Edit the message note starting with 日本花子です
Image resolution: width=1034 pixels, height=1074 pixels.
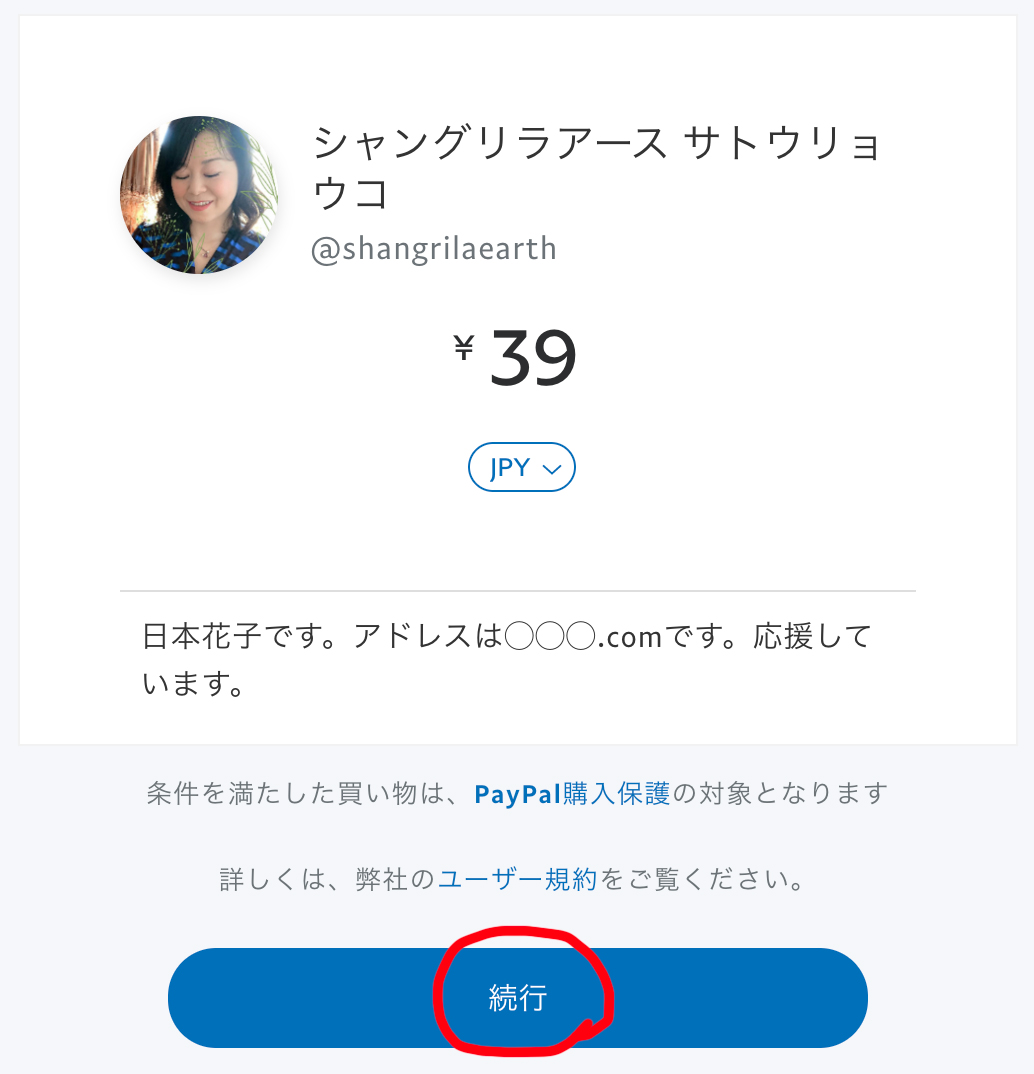point(506,660)
